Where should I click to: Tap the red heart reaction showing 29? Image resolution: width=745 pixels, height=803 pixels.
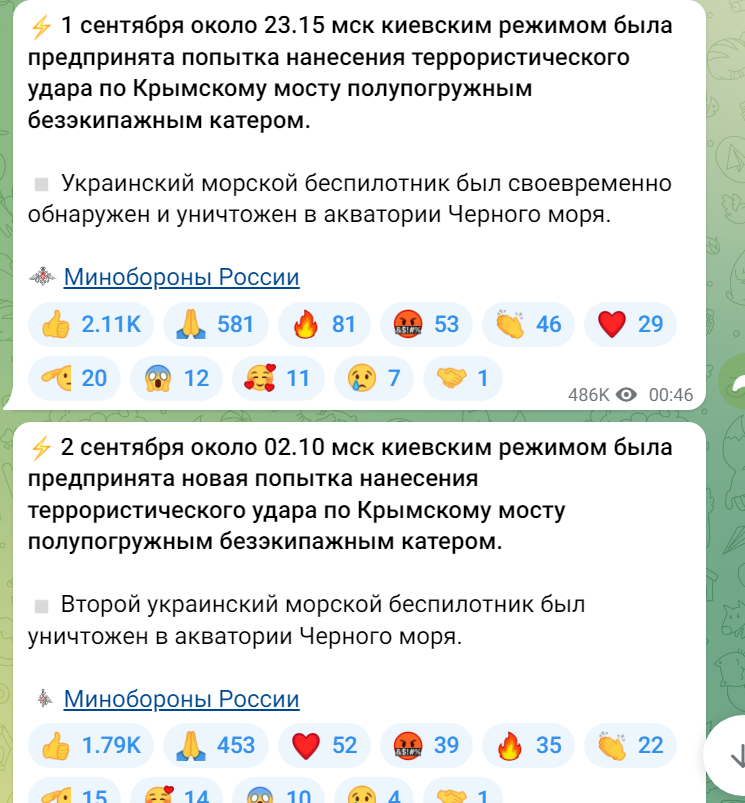coord(630,324)
